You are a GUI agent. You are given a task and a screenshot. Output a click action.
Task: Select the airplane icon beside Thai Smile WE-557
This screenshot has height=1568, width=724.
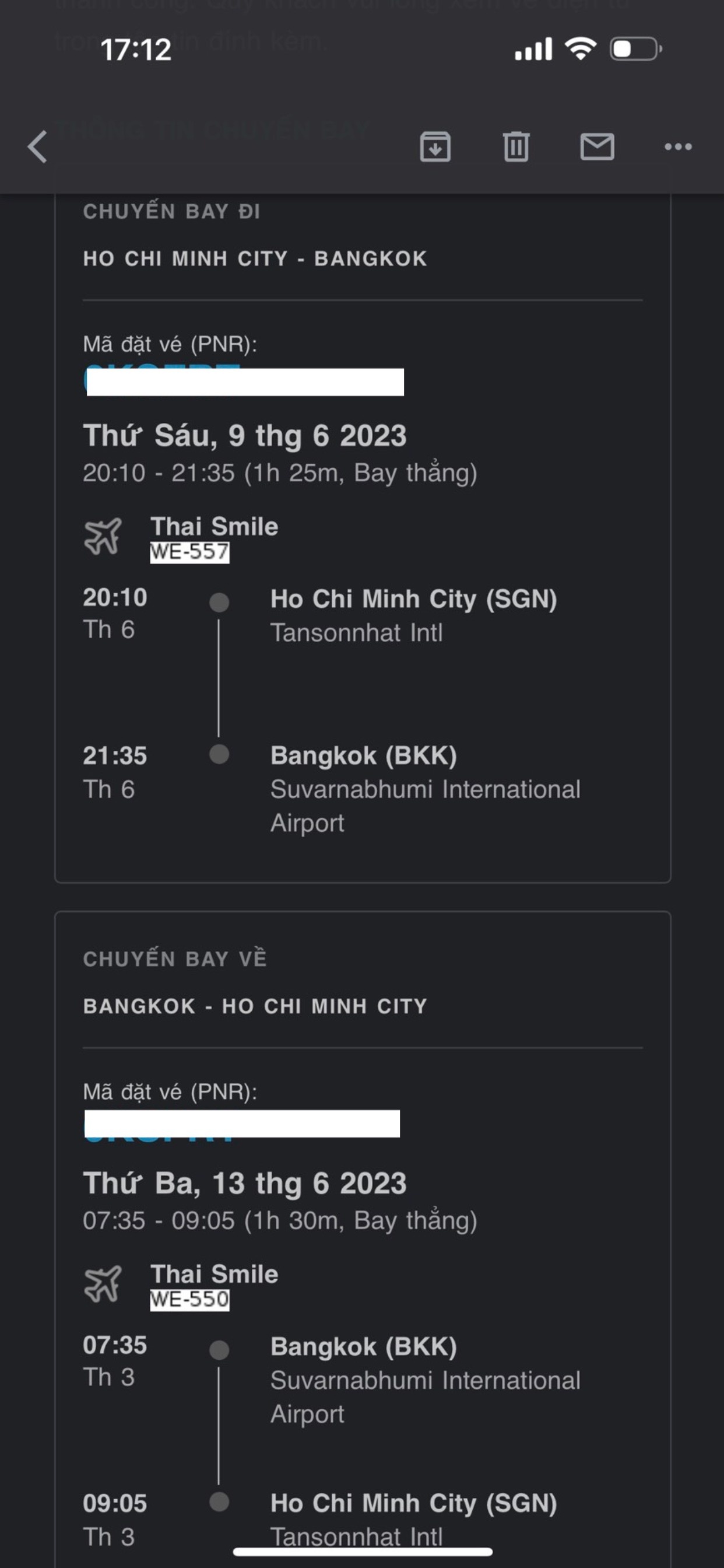coord(103,535)
